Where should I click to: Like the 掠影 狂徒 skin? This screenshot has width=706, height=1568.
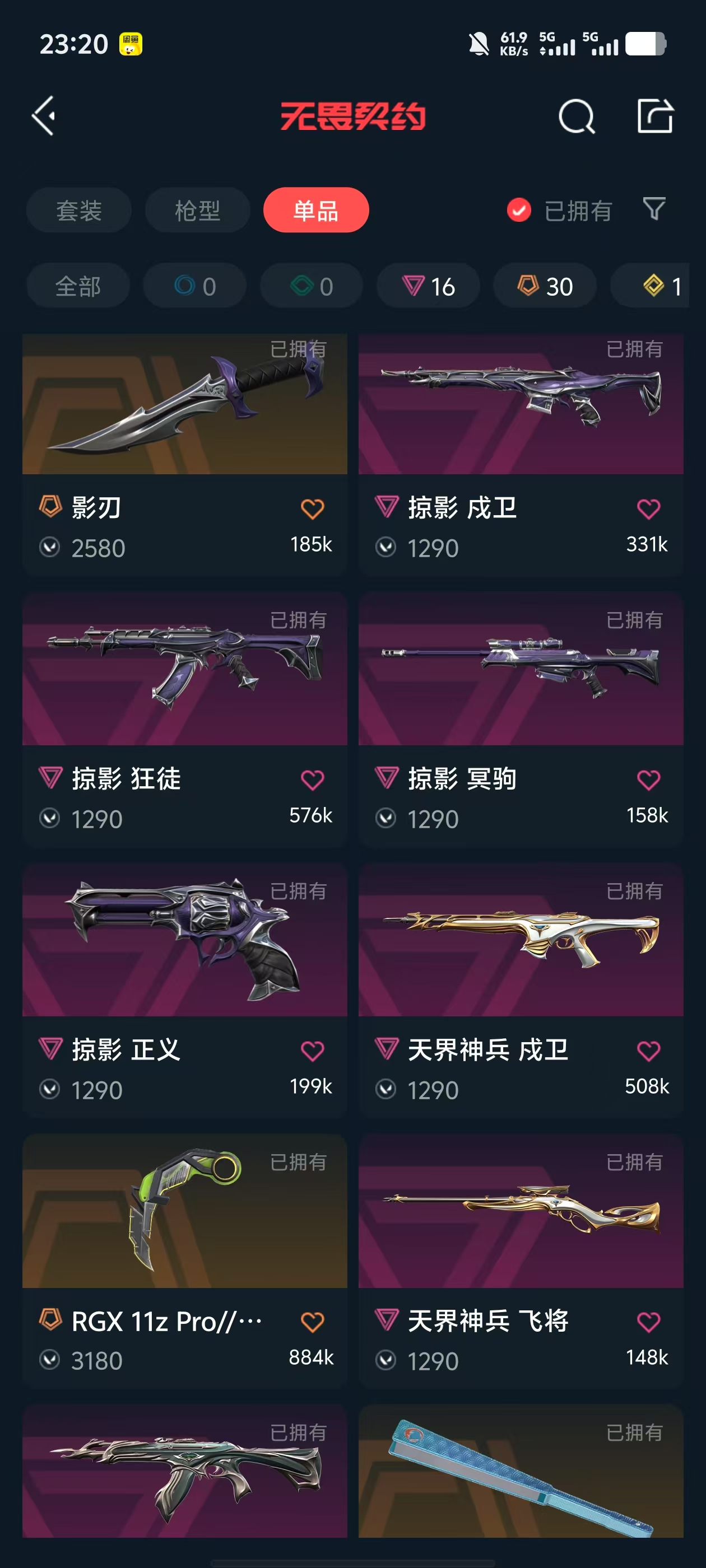click(312, 780)
